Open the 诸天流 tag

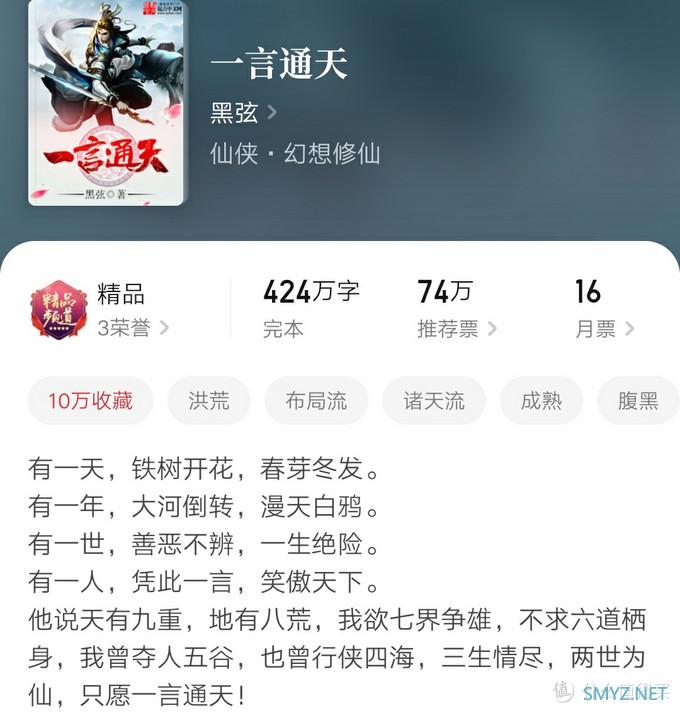pyautogui.click(x=434, y=401)
